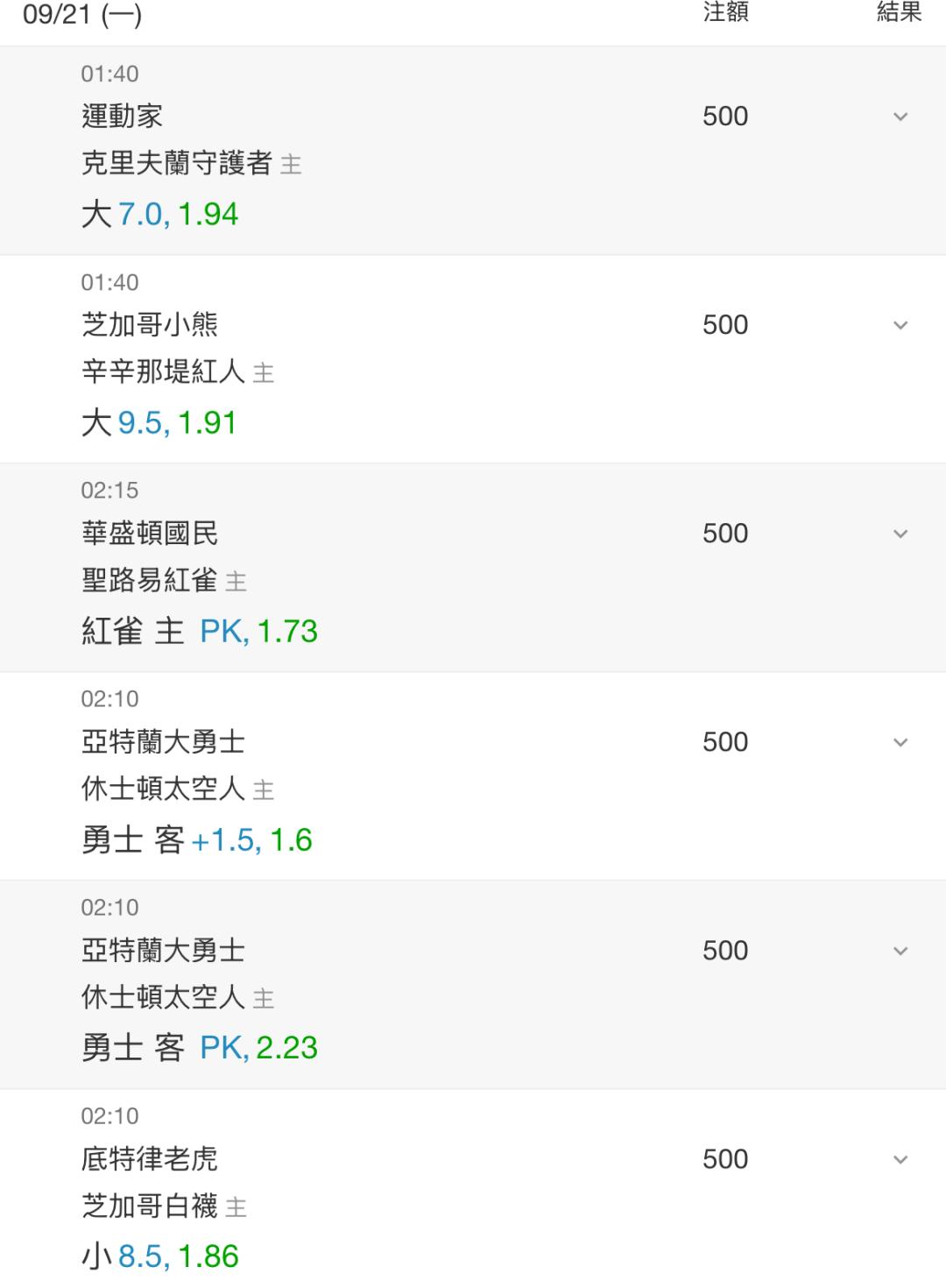Open result dropdown for 華盛頓國民 vs 聖路易紅雀

pos(900,534)
